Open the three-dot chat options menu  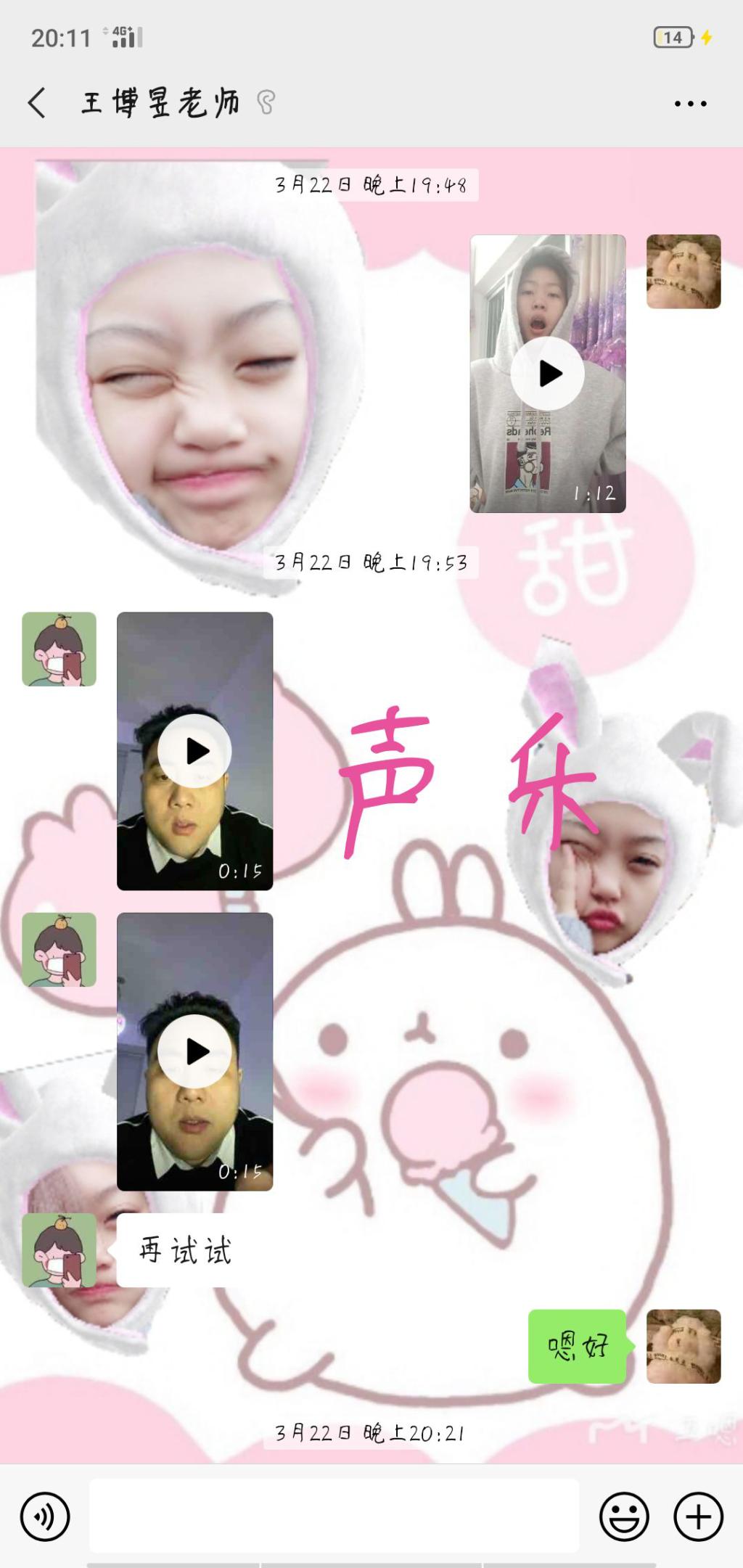690,104
